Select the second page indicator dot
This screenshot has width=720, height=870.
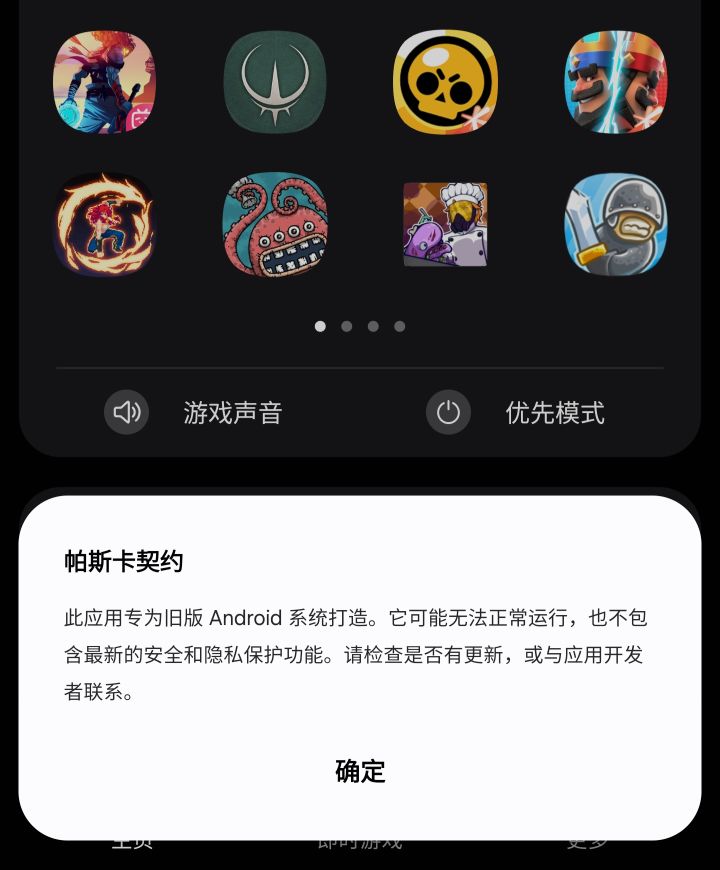tap(347, 326)
